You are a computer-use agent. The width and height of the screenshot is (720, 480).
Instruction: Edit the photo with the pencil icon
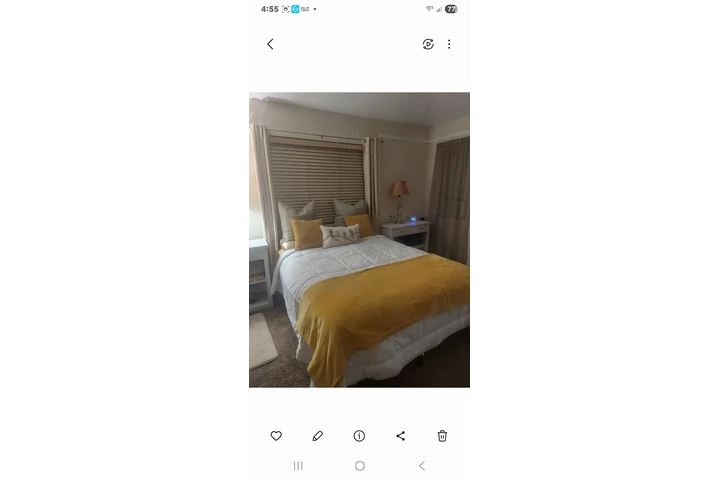point(318,436)
